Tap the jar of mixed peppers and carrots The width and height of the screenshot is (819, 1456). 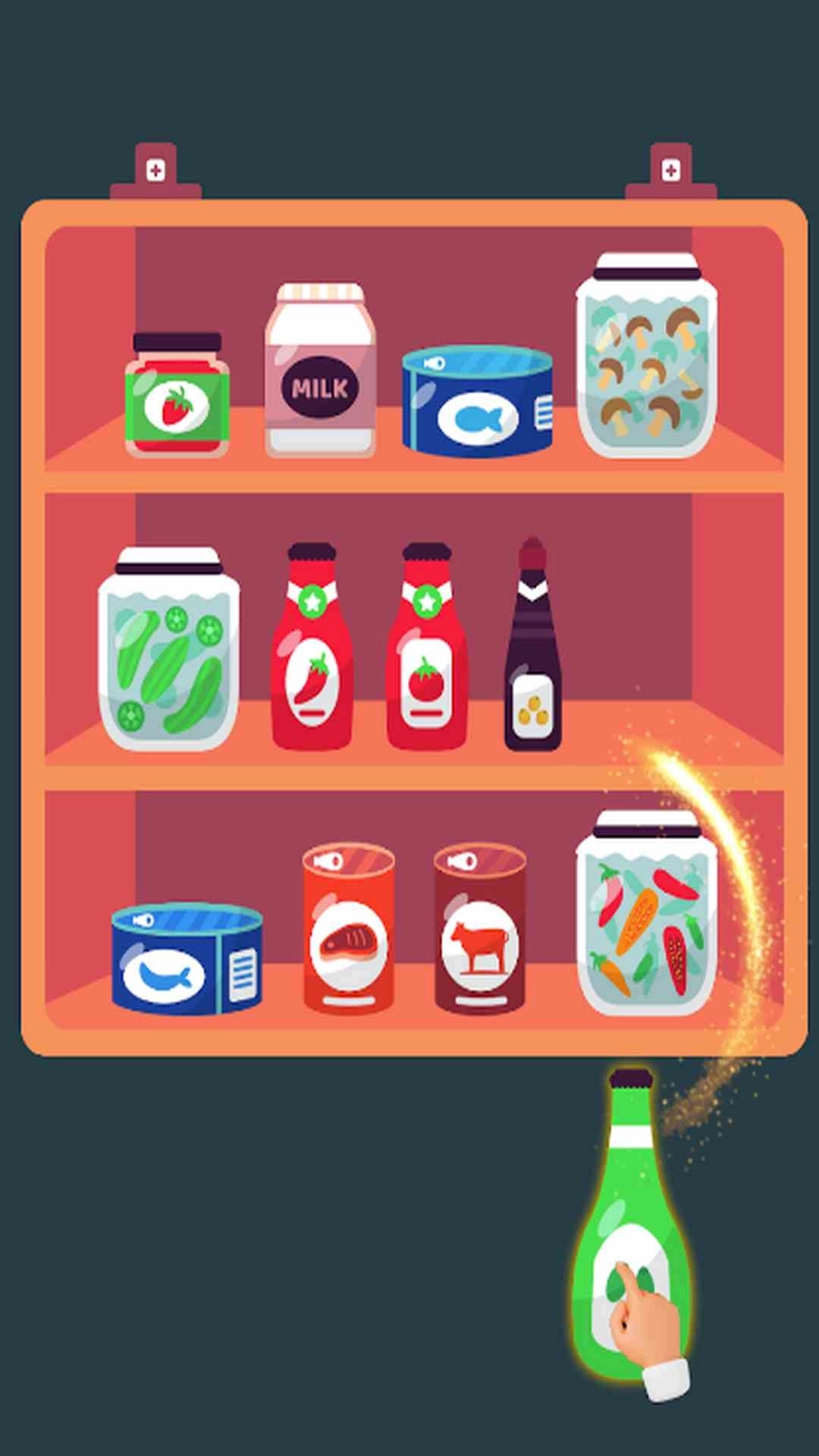click(x=646, y=915)
